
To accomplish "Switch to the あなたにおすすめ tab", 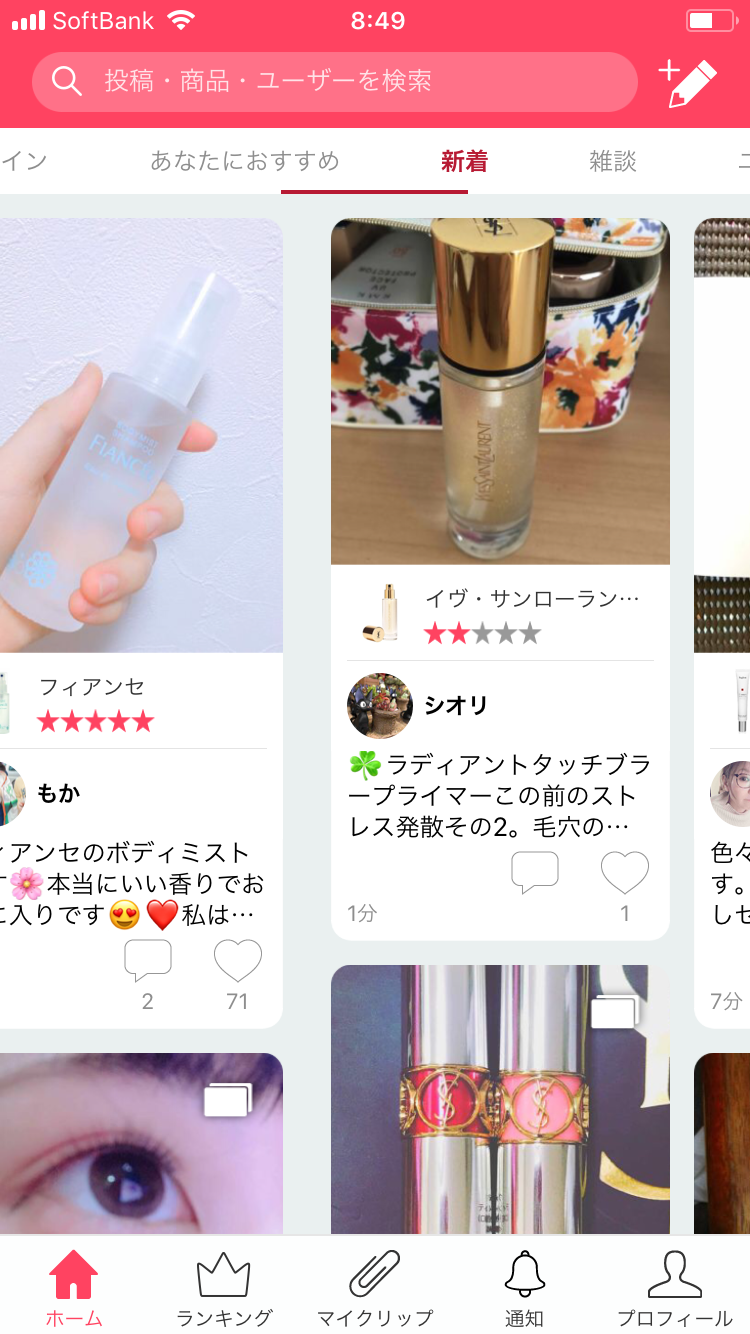I will click(245, 161).
